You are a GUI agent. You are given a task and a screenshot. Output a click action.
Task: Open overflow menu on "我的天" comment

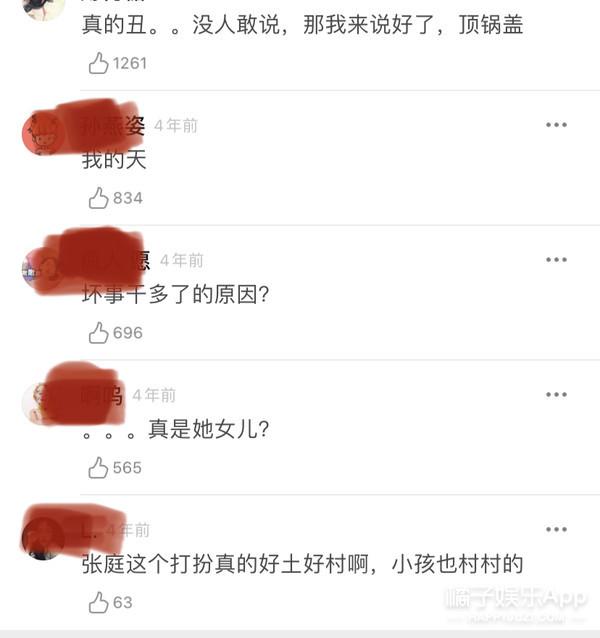(556, 125)
